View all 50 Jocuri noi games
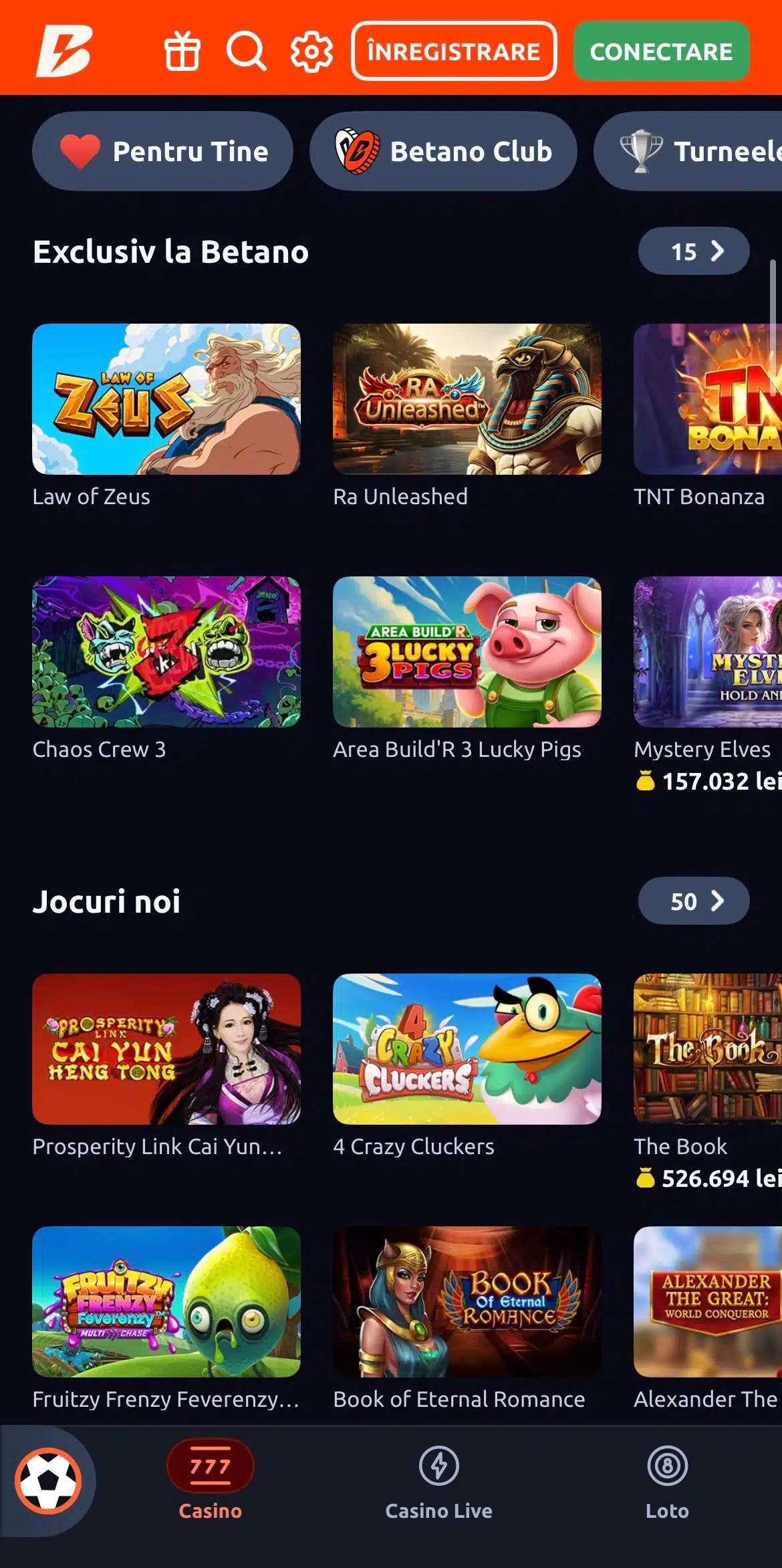Viewport: 782px width, 1568px height. [x=694, y=901]
